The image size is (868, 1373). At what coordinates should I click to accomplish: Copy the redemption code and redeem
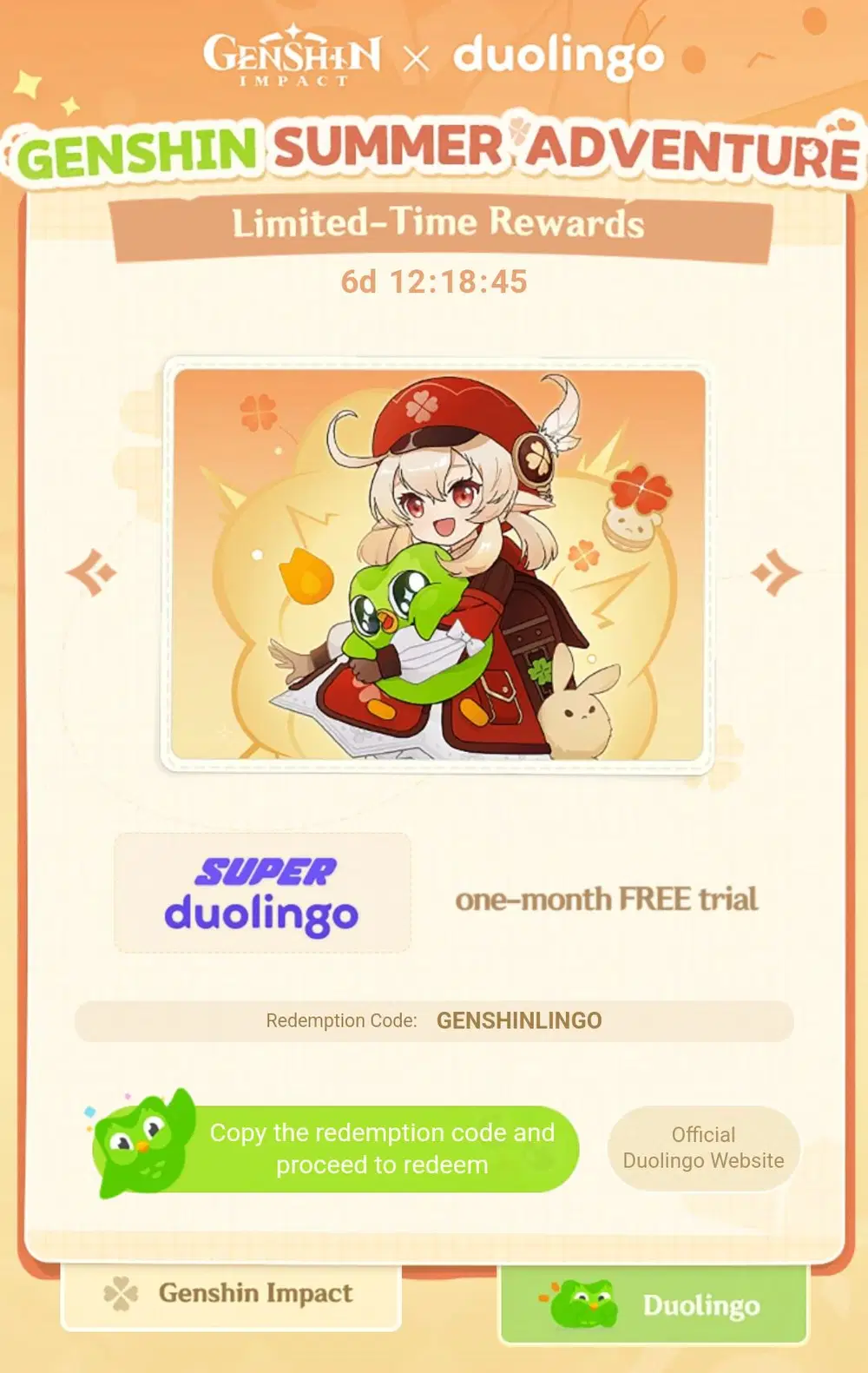pos(382,1148)
